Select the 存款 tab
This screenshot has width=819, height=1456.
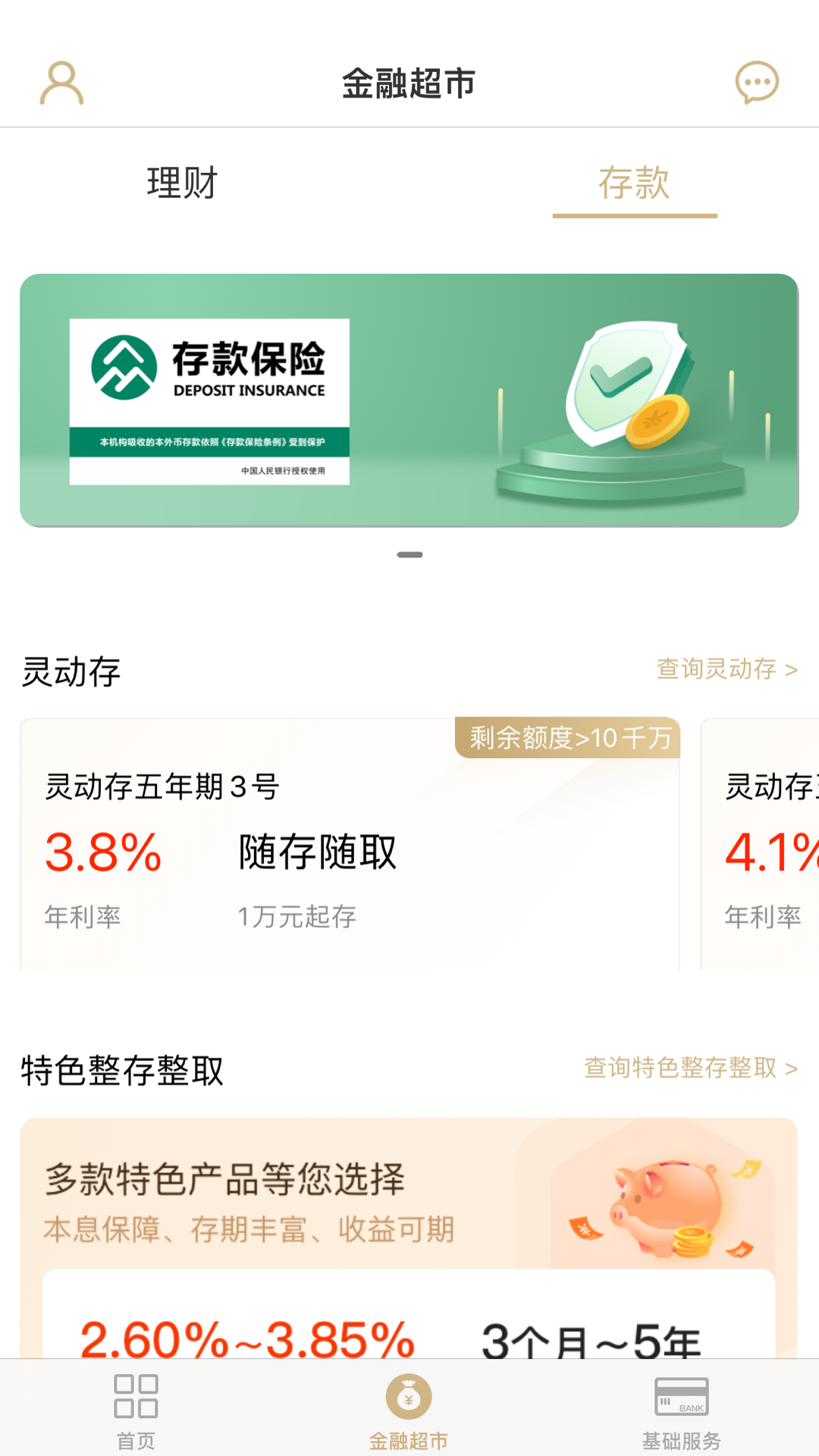pos(634,183)
